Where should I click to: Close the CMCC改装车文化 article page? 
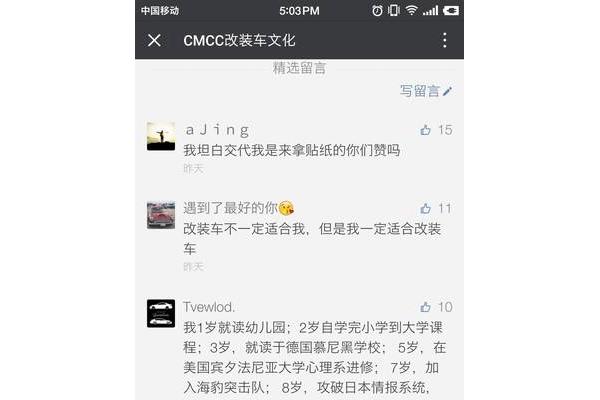(x=154, y=41)
